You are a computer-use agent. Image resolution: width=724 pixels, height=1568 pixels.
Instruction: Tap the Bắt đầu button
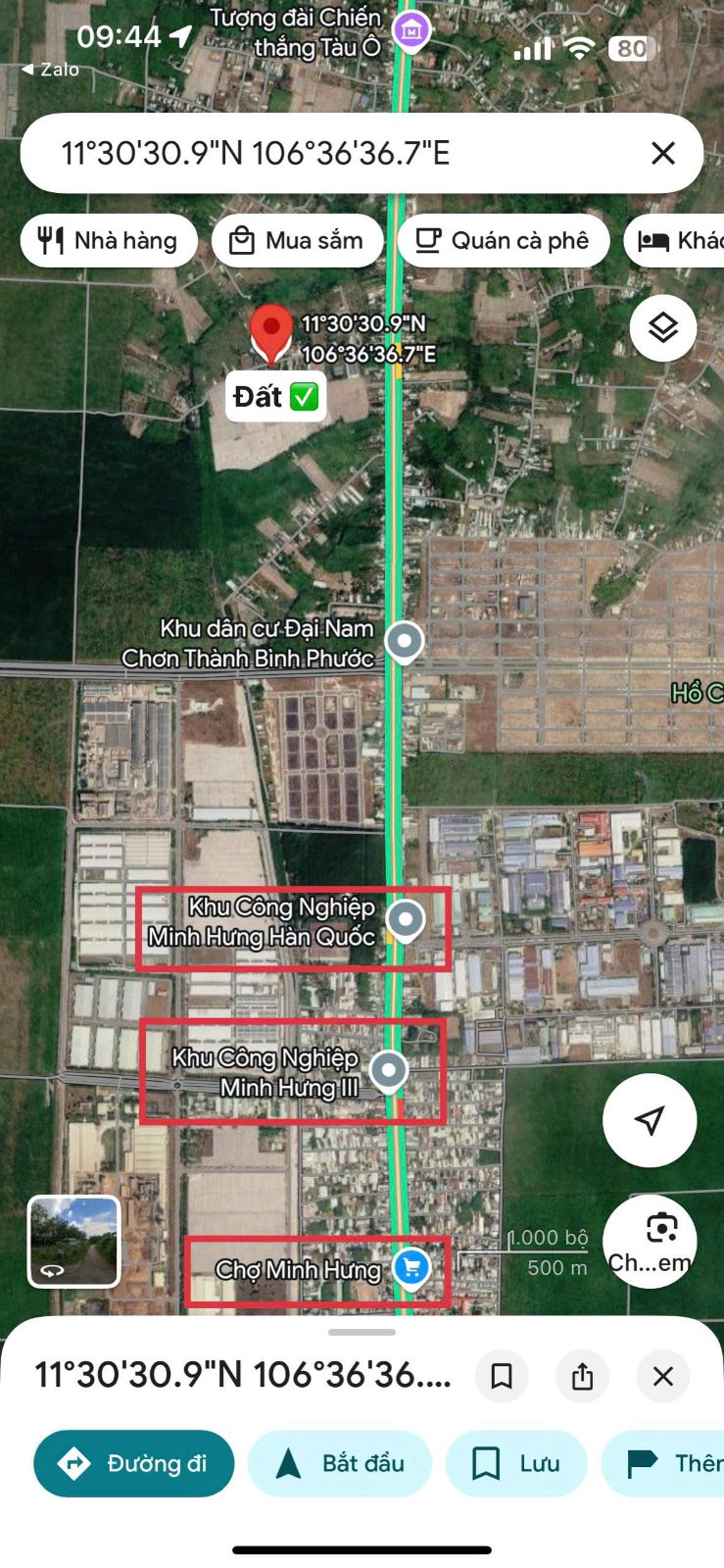tap(340, 1463)
